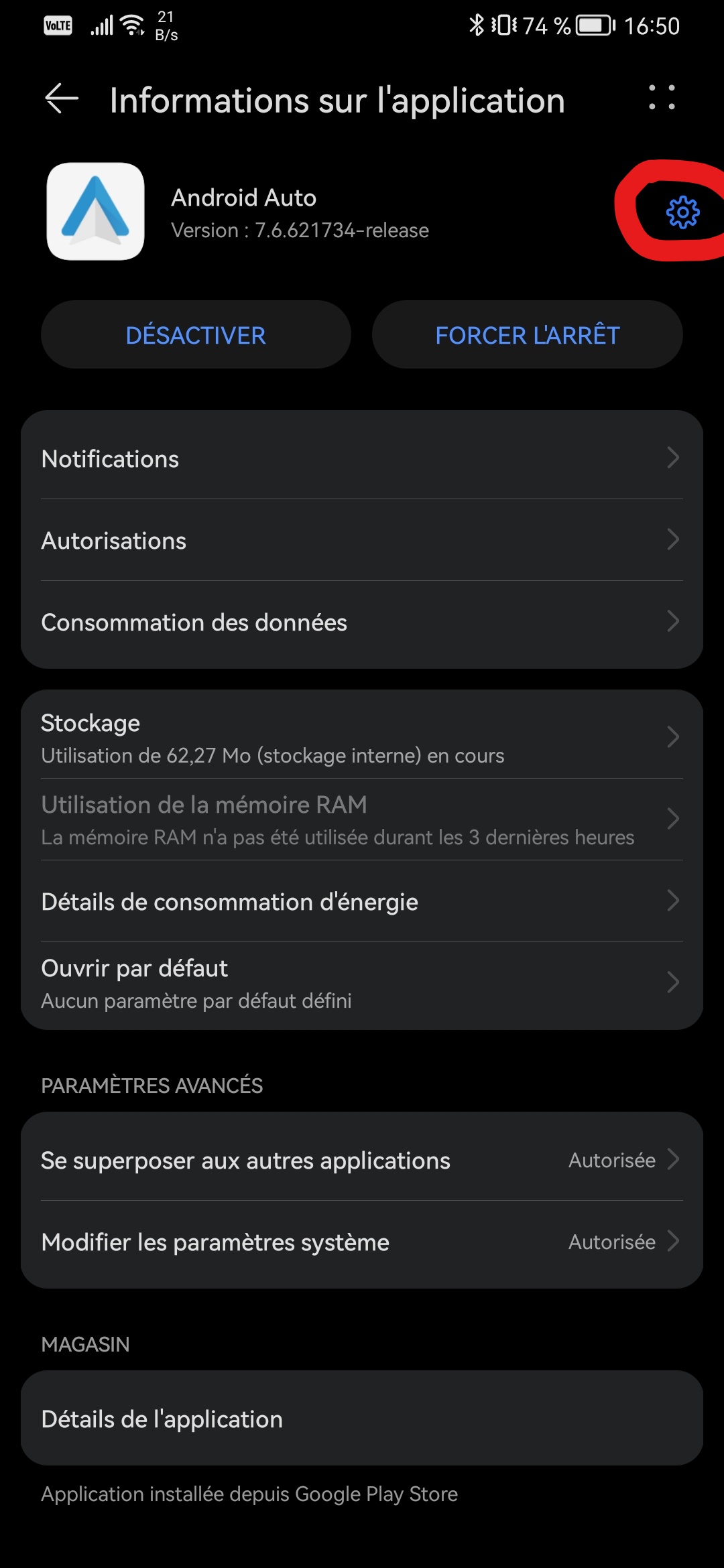Viewport: 724px width, 1568px height.
Task: Open the Notifications row
Action: [x=362, y=458]
